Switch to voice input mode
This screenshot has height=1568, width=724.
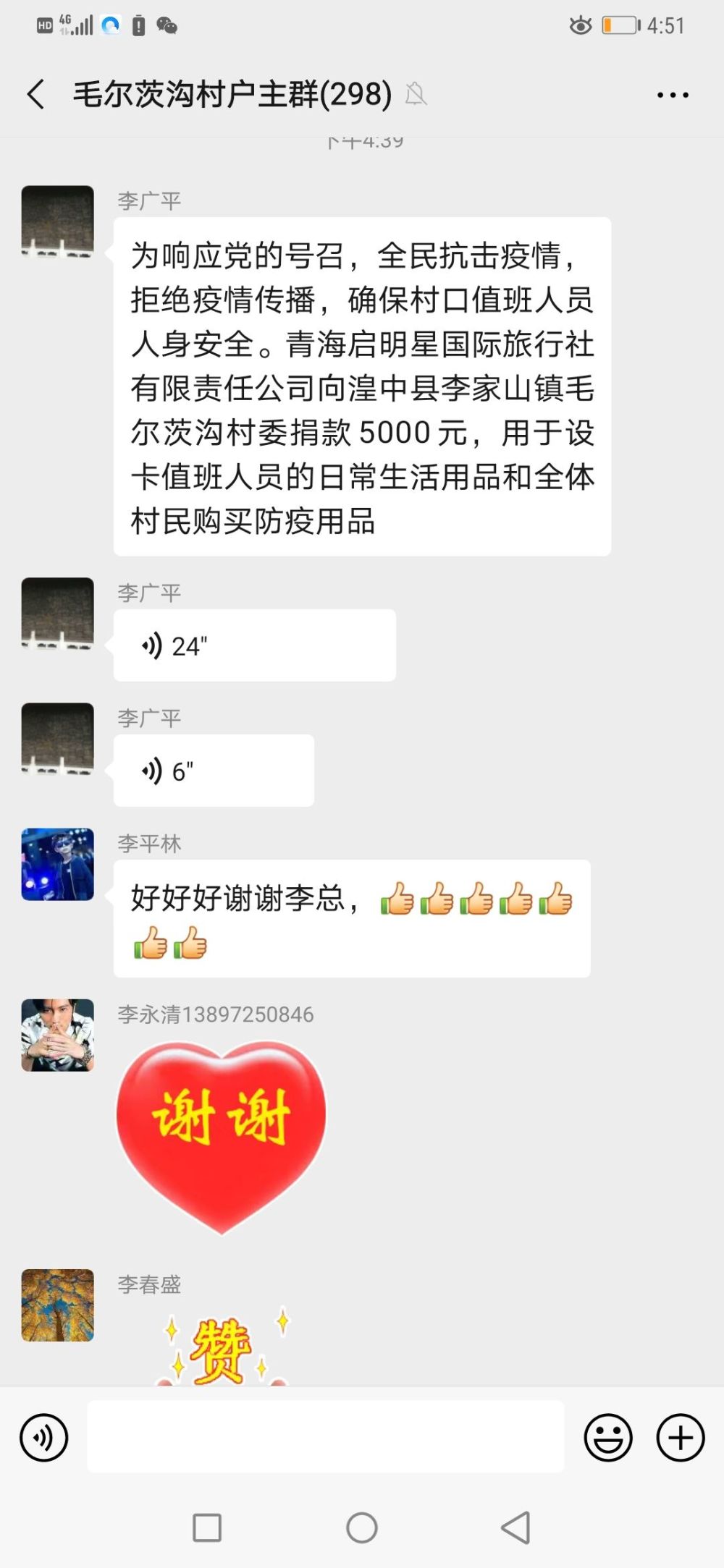44,1438
